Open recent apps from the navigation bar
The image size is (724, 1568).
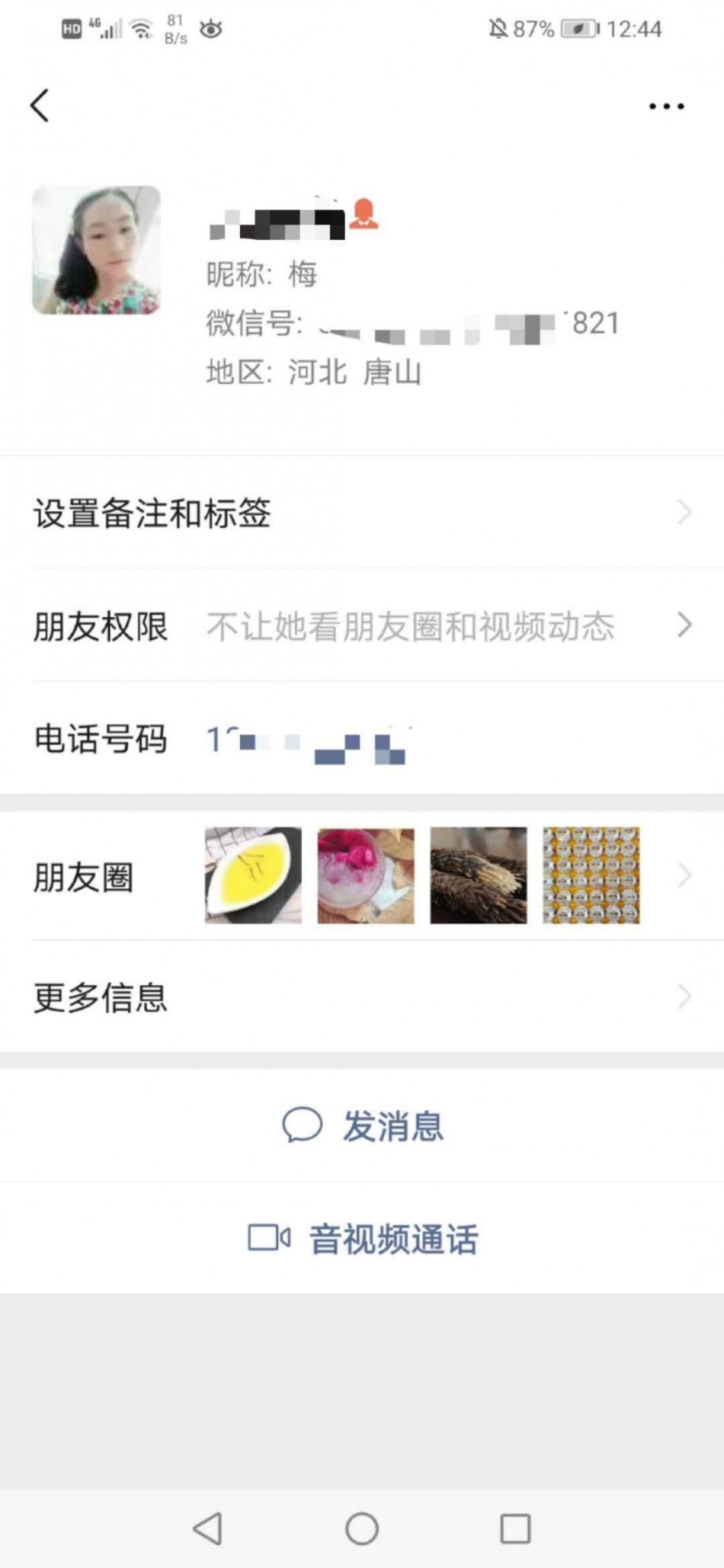(515, 1528)
